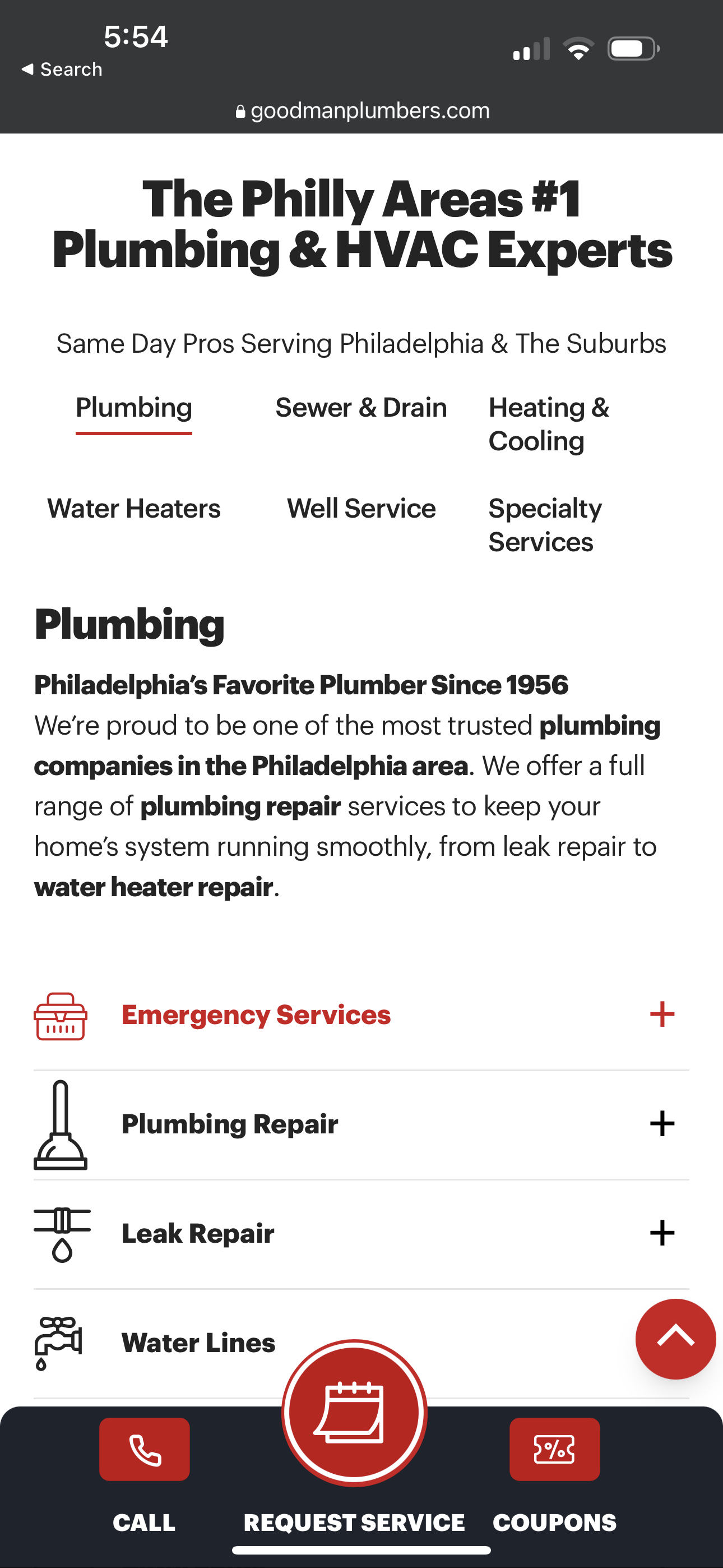
Task: Switch to Water Heaters tab
Action: 134,508
